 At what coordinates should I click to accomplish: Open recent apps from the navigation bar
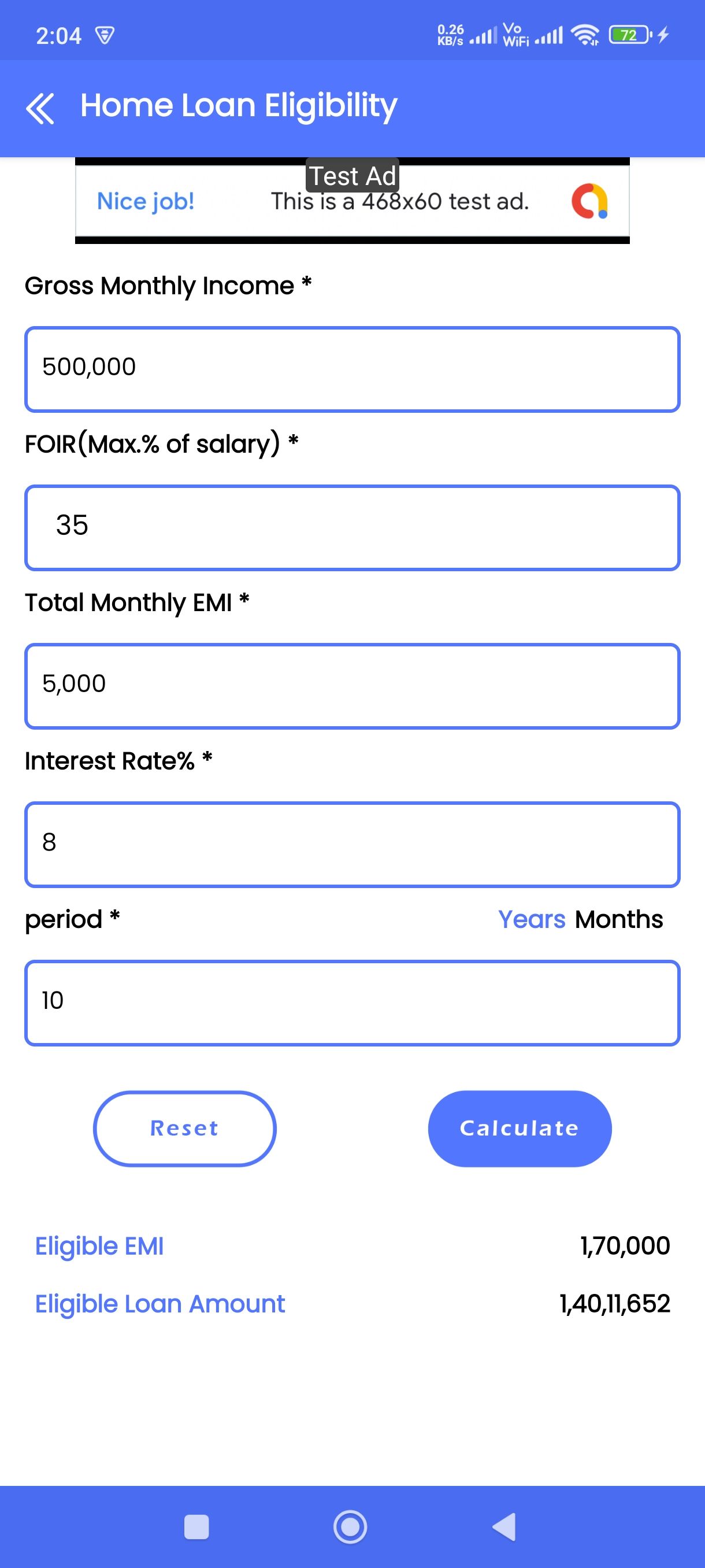[196, 1526]
